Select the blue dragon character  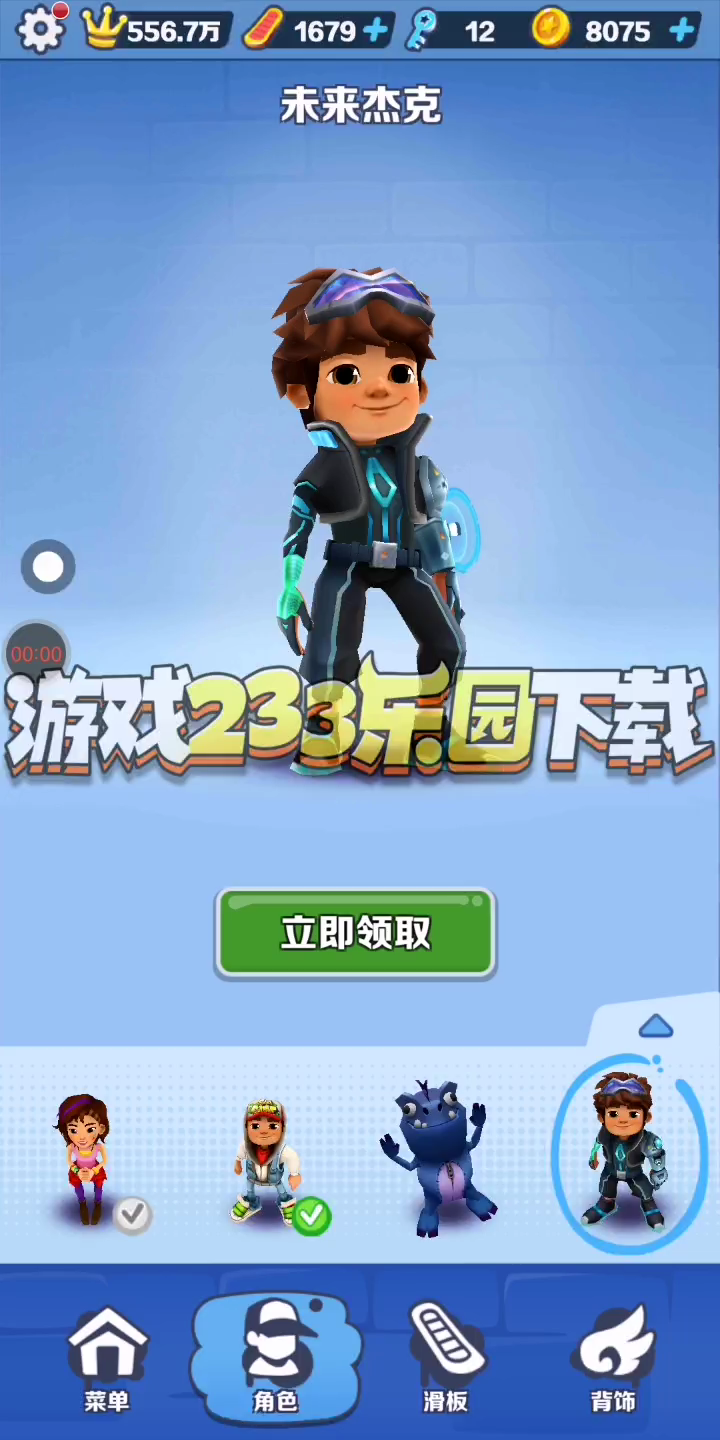click(436, 1158)
